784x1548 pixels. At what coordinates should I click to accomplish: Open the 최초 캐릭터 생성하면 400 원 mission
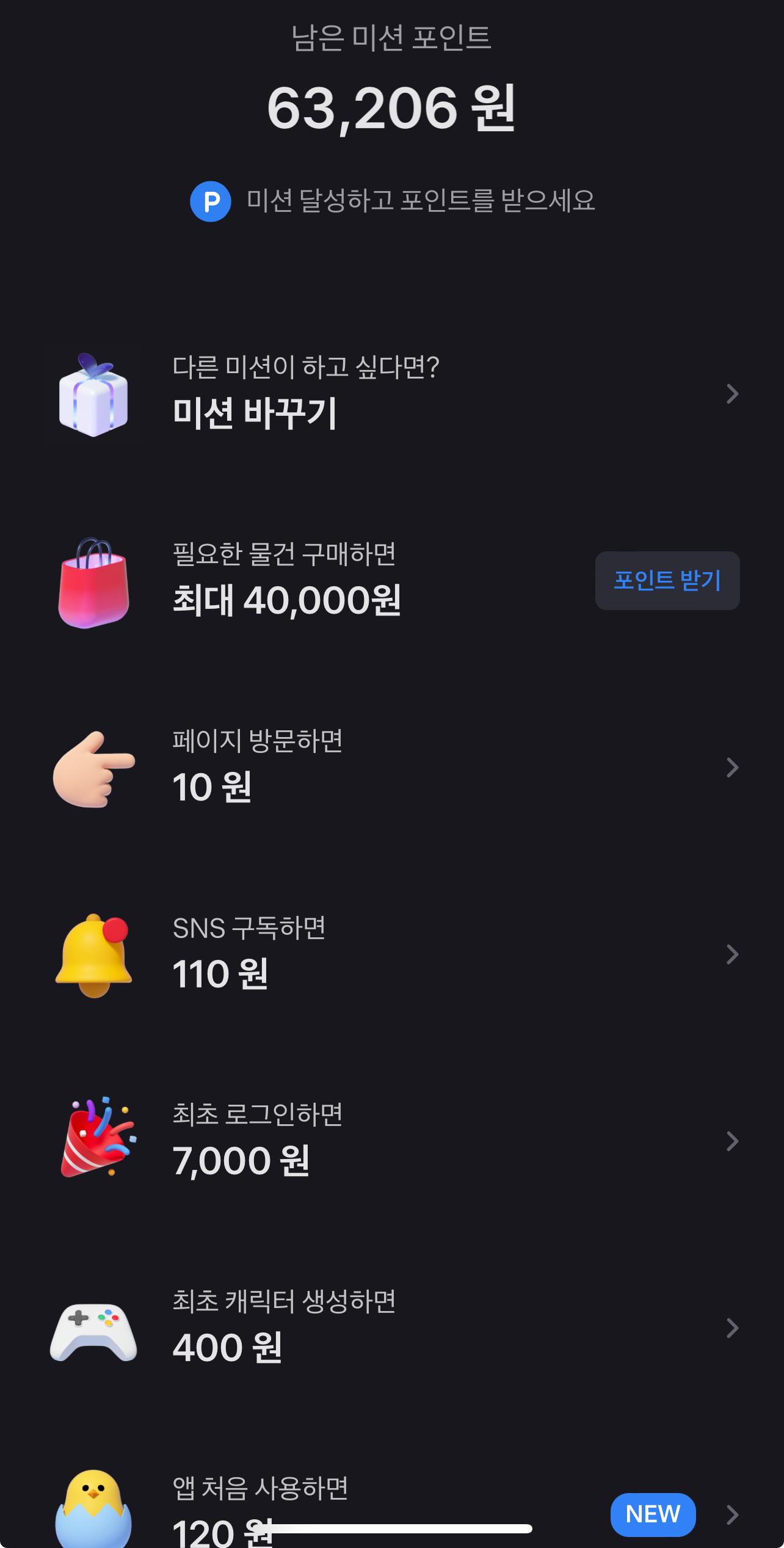(391, 1328)
